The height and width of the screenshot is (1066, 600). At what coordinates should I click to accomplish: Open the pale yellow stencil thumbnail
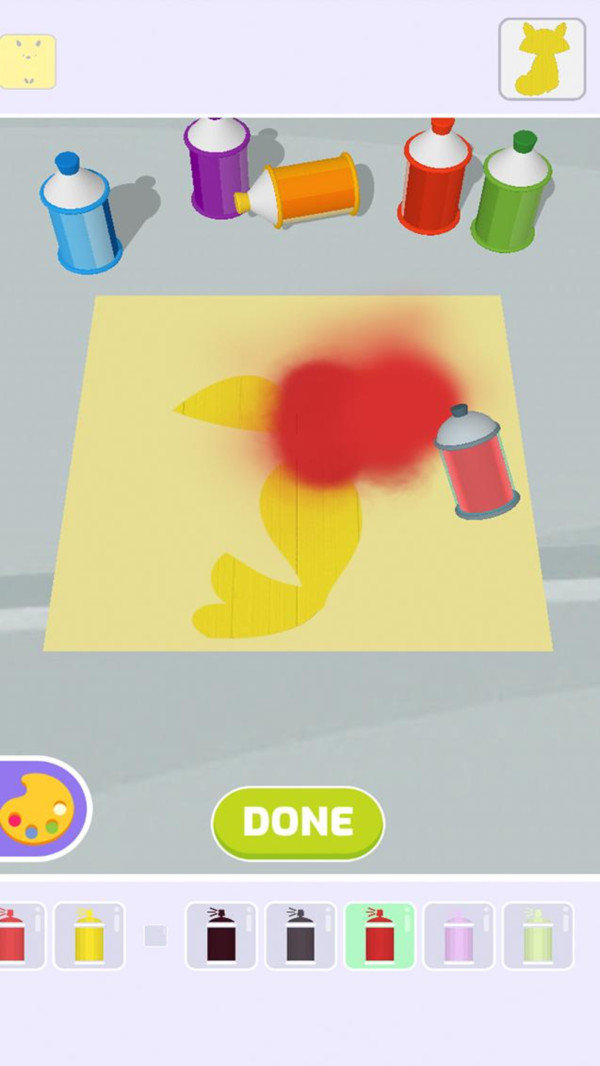[27, 62]
